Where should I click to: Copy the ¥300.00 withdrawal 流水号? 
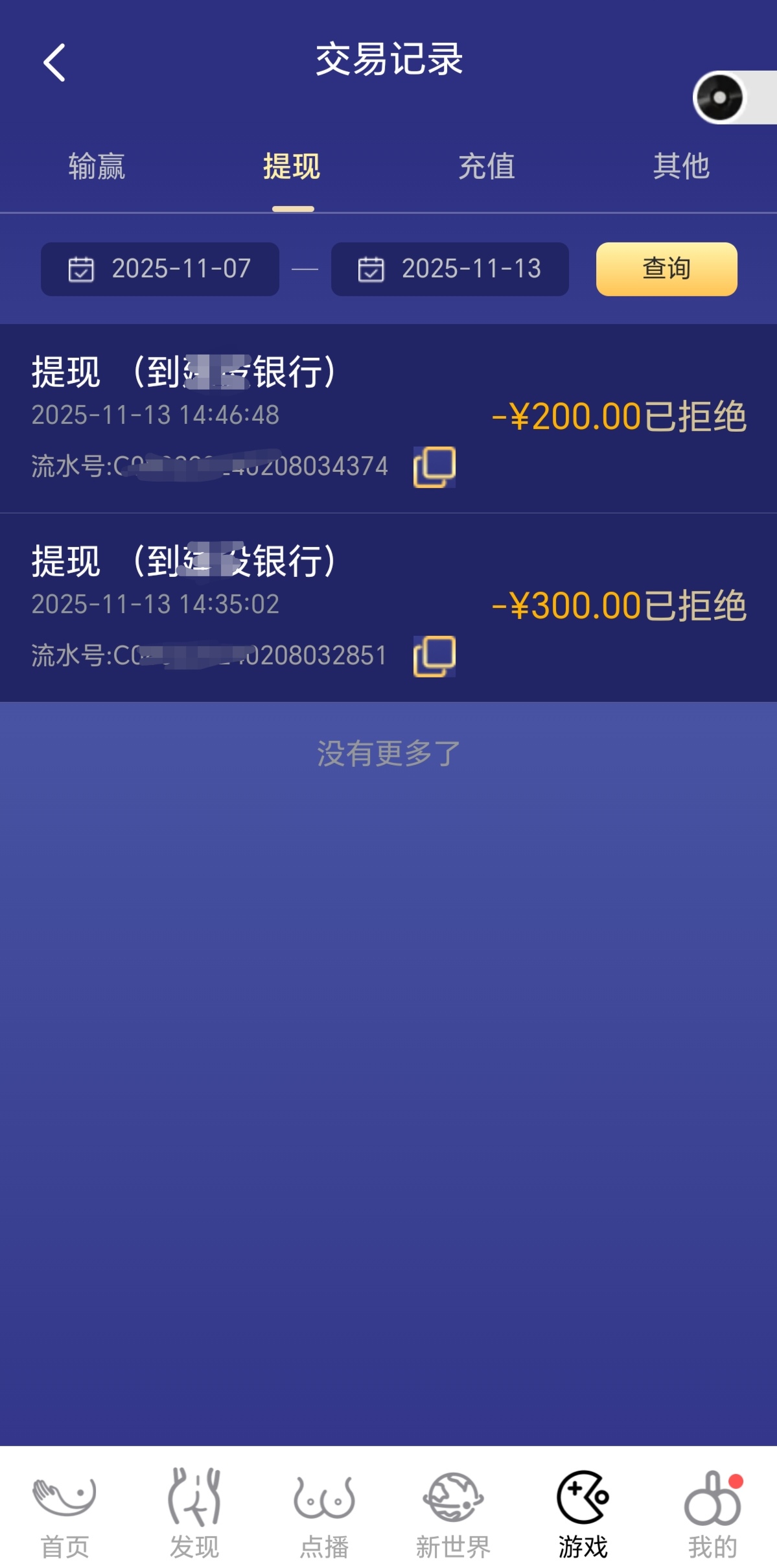pos(435,655)
